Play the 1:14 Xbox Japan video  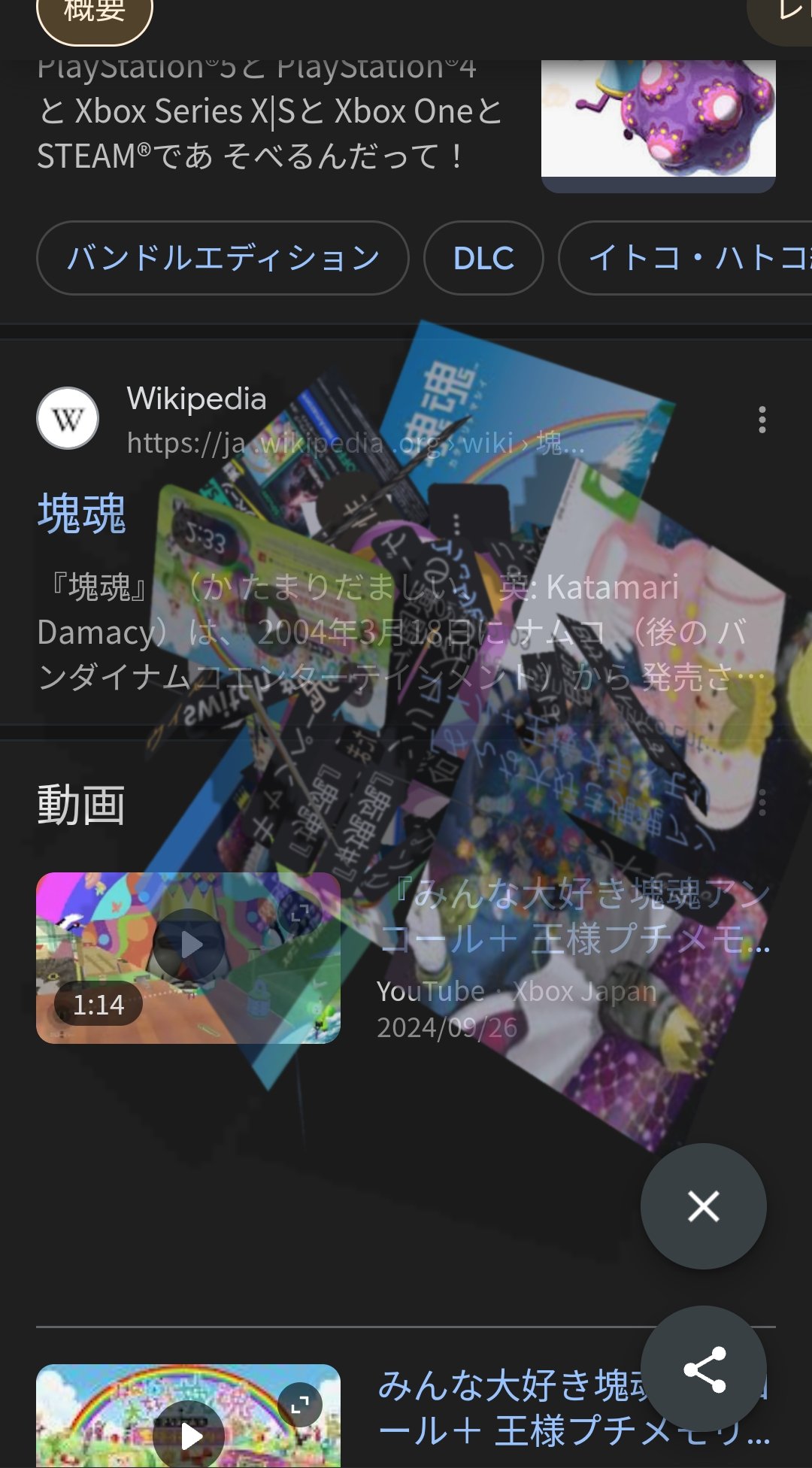coord(188,957)
